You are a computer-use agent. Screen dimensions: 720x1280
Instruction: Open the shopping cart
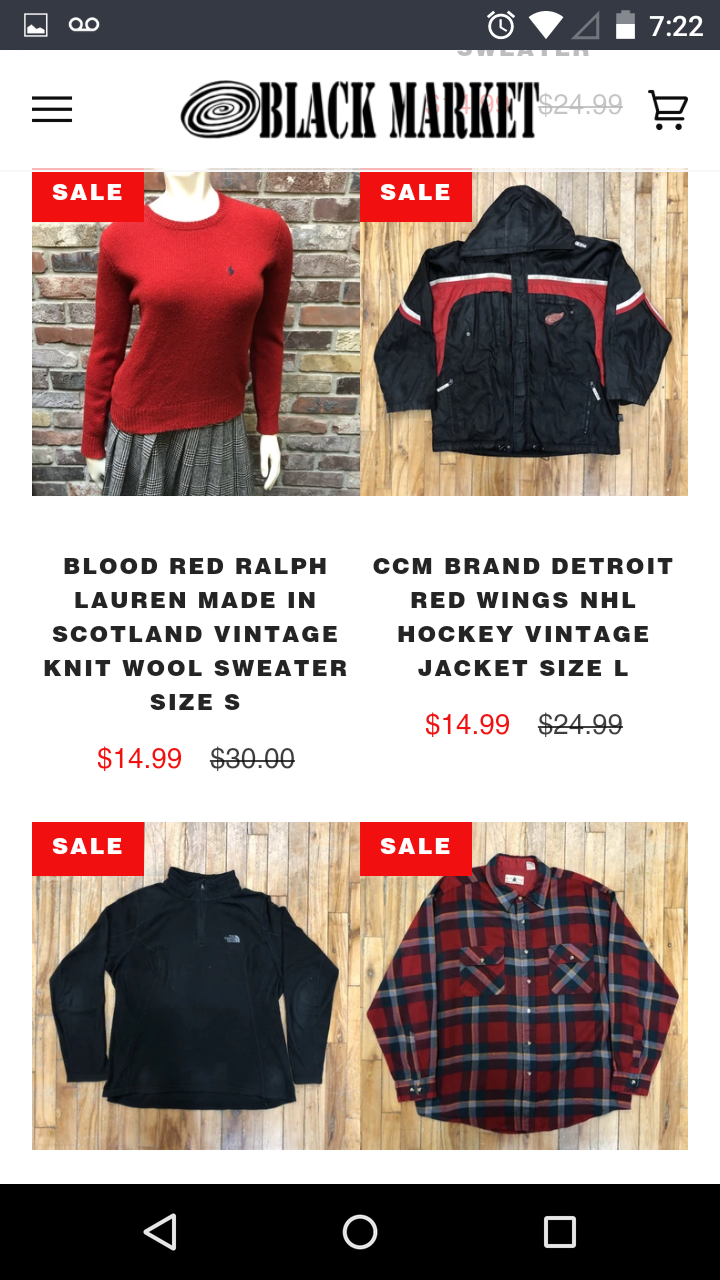pos(667,109)
